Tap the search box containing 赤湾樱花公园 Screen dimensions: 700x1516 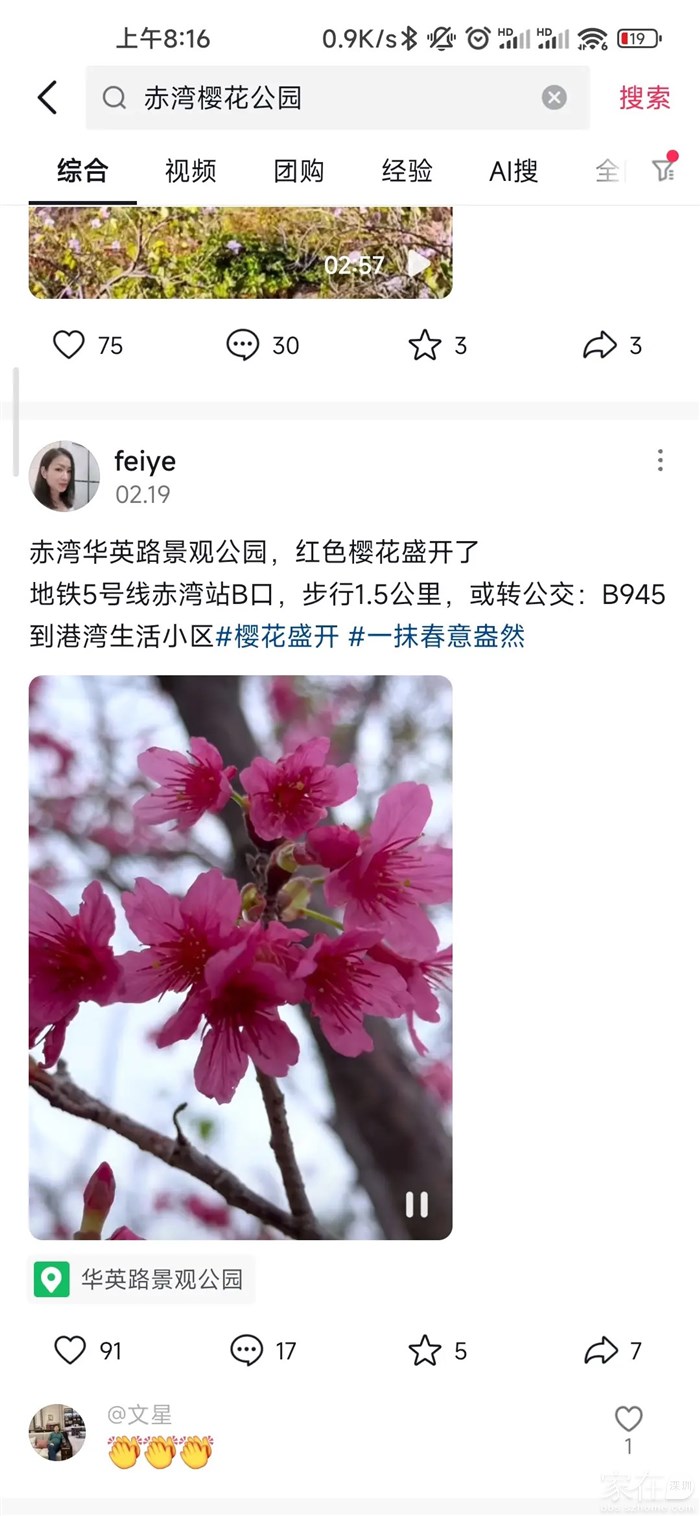tap(320, 98)
